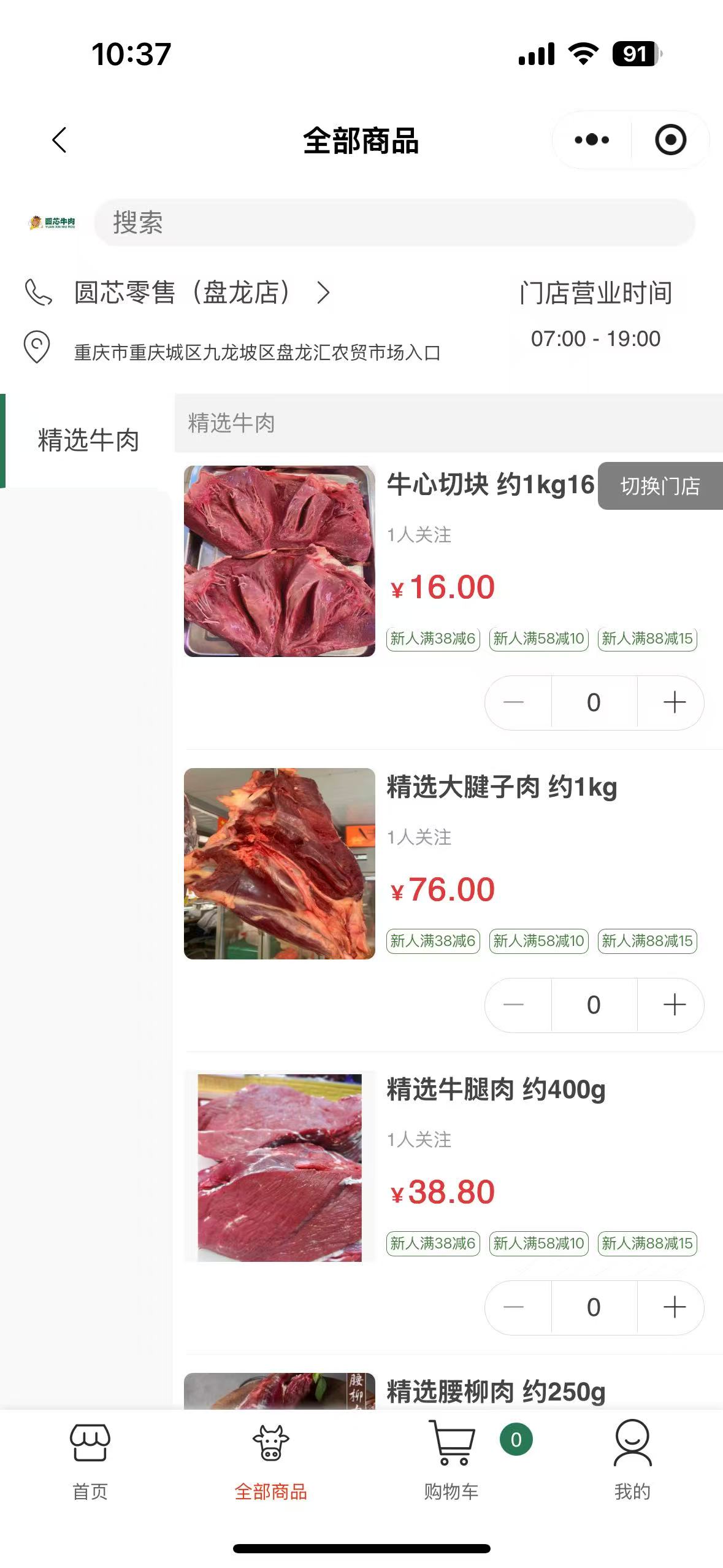This screenshot has width=723, height=1568.
Task: Select the 精选牛肉 category
Action: (x=88, y=440)
